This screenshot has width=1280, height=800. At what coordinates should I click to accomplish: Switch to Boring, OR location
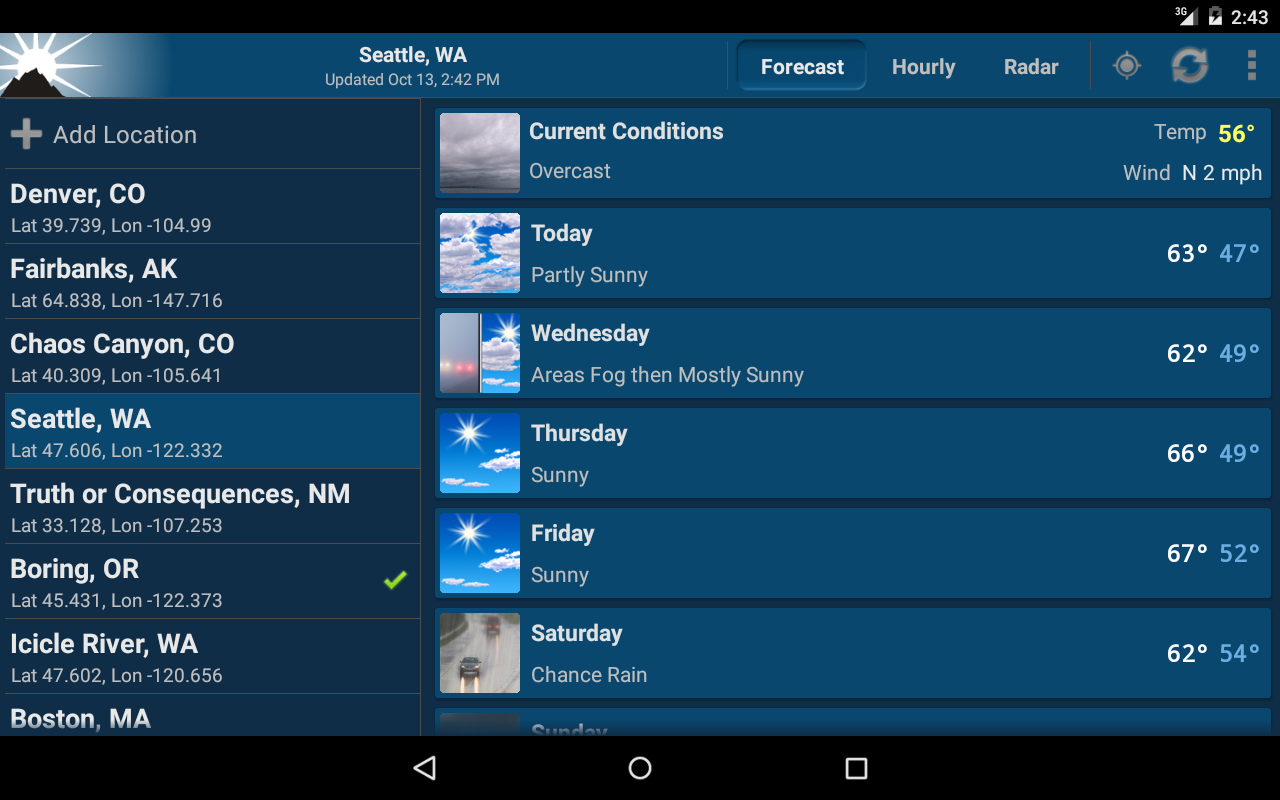(212, 582)
